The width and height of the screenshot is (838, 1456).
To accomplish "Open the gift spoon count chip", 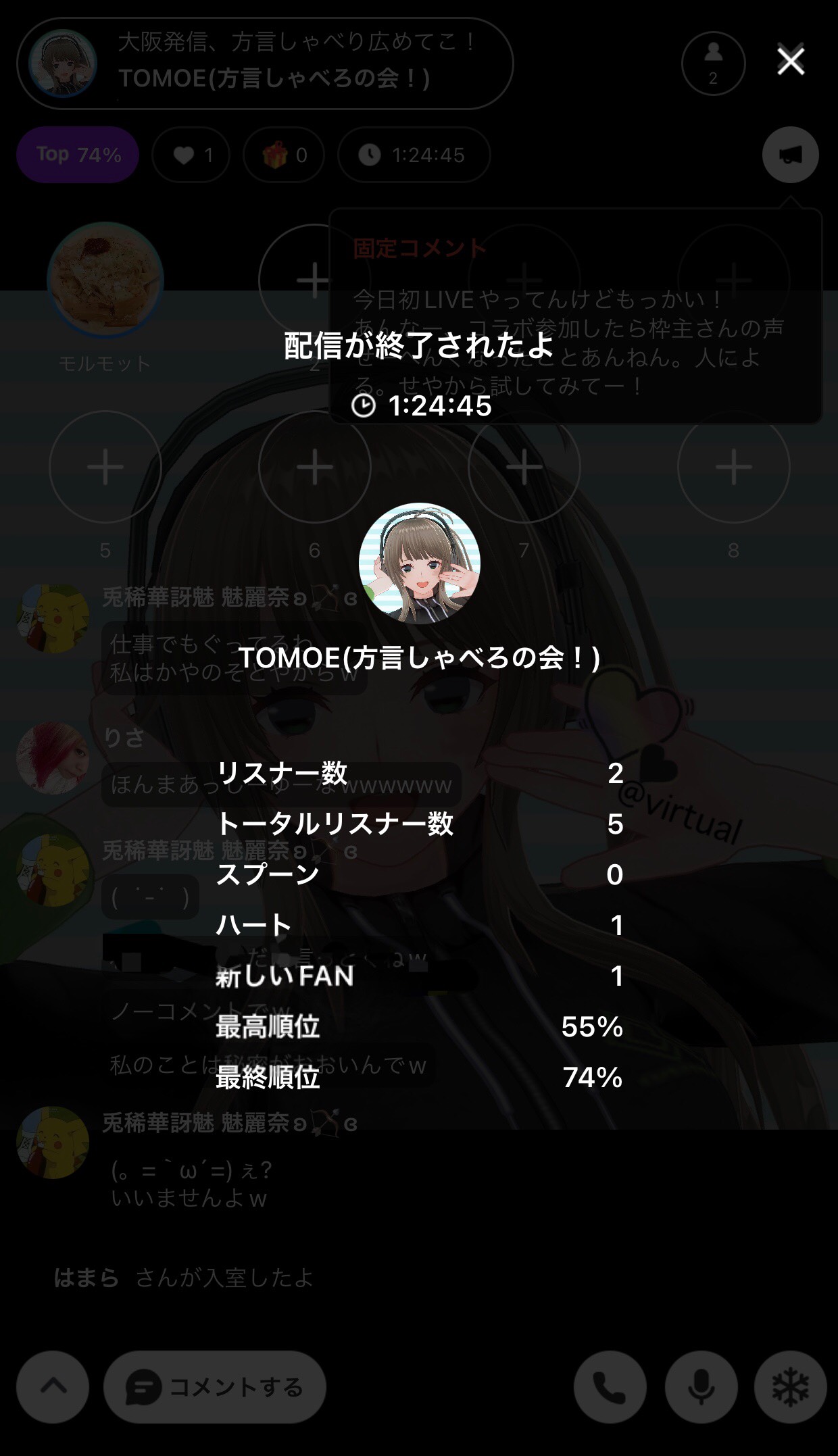I will tap(284, 155).
